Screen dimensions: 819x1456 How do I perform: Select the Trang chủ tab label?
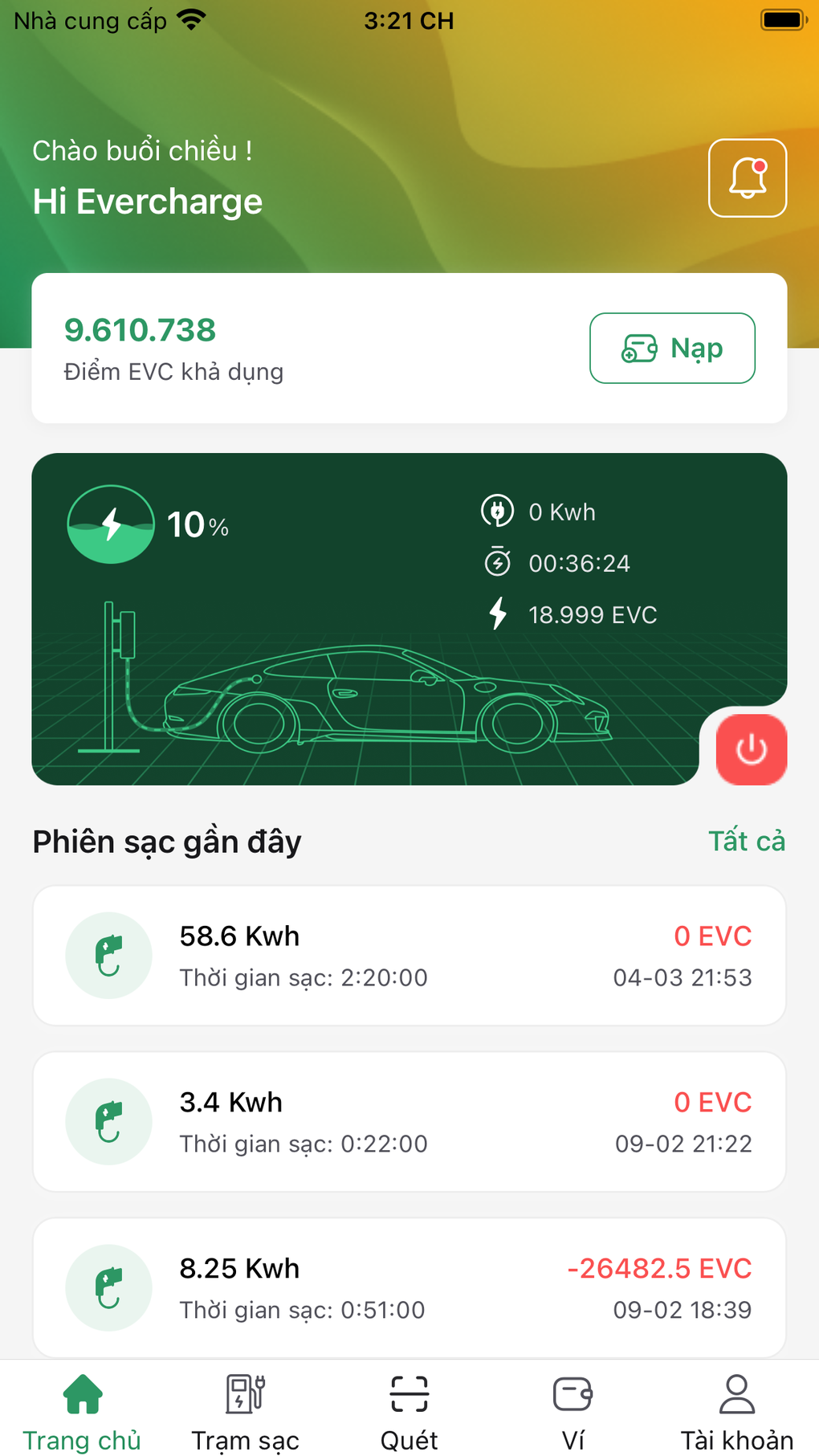[x=82, y=1438]
